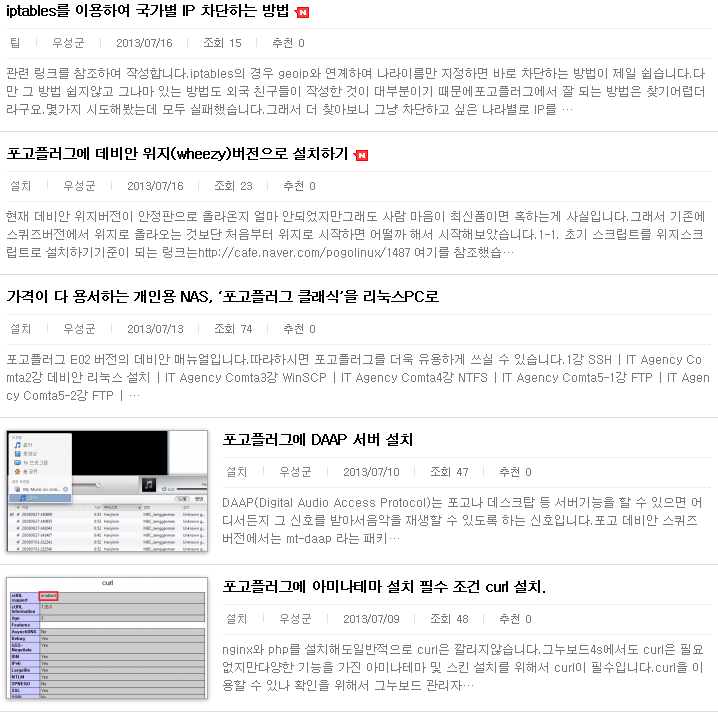View author 우성군 on the DAAP post
Image resolution: width=718 pixels, height=717 pixels.
(295, 472)
